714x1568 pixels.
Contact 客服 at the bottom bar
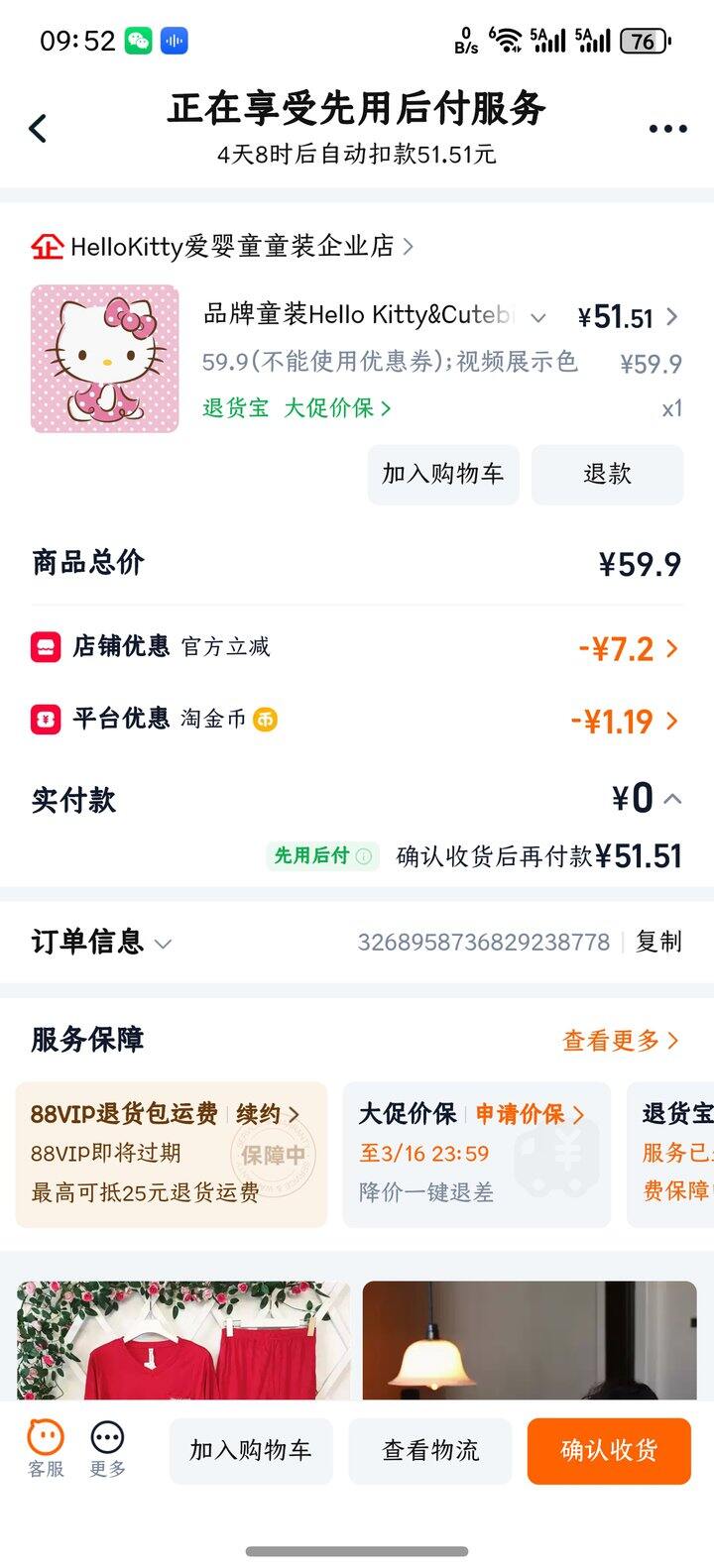pyautogui.click(x=46, y=1449)
